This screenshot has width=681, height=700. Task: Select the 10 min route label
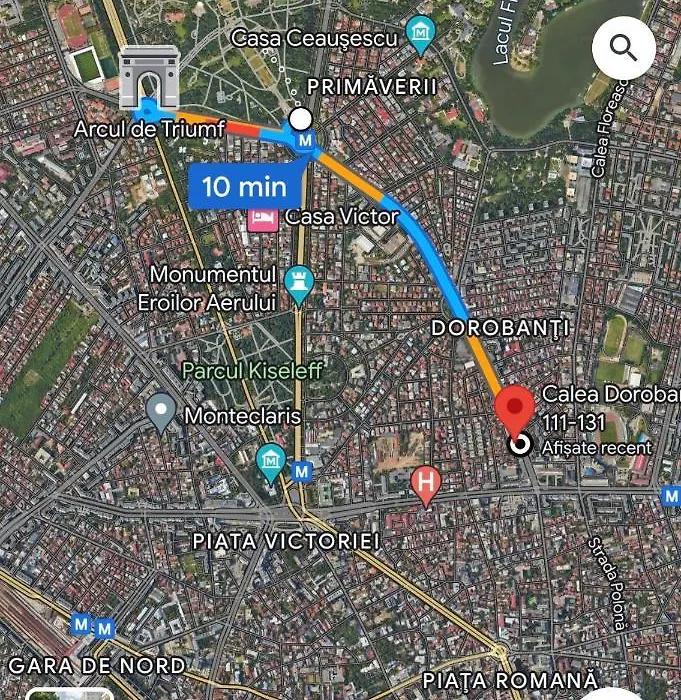coord(245,186)
